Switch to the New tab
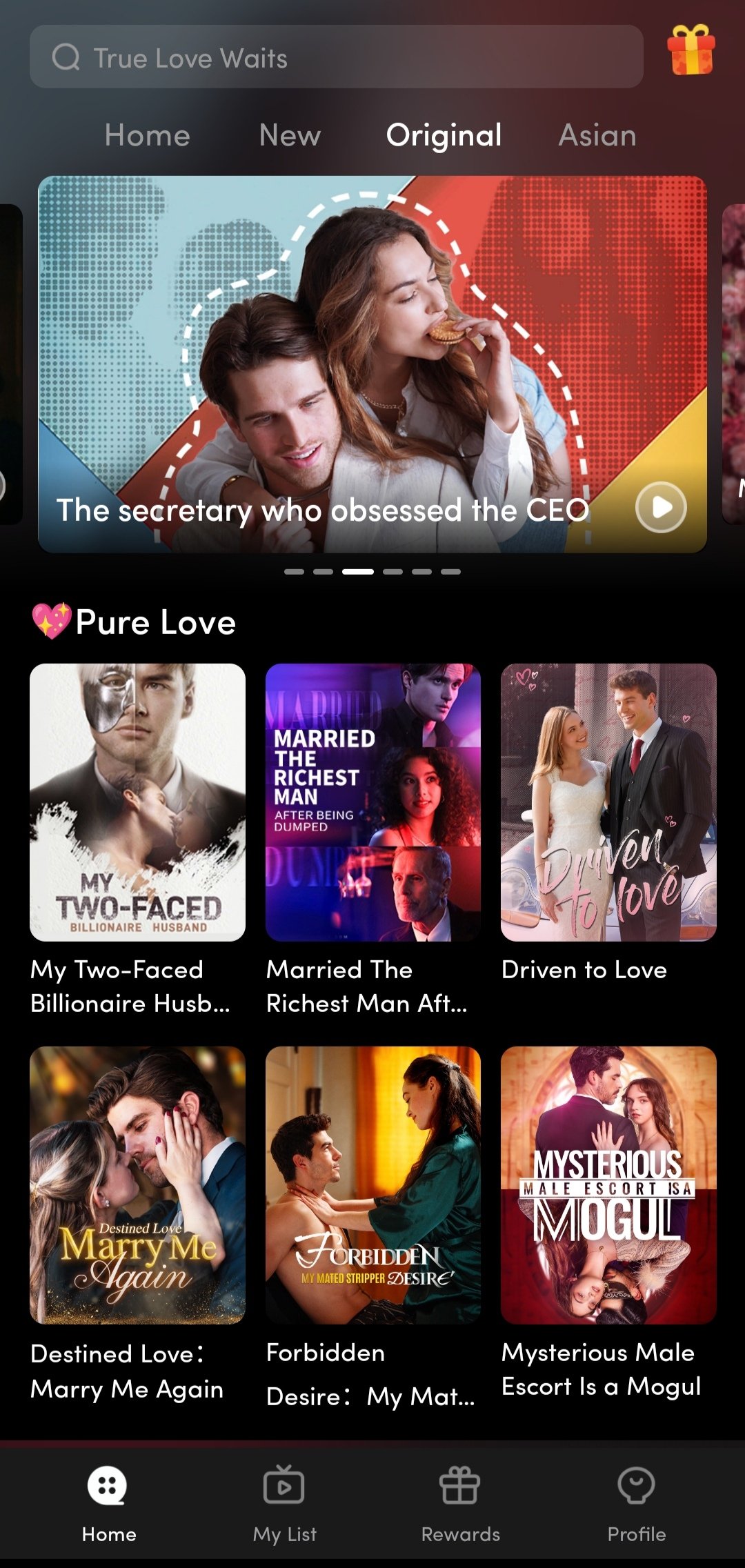This screenshot has height=1568, width=745. pos(290,135)
